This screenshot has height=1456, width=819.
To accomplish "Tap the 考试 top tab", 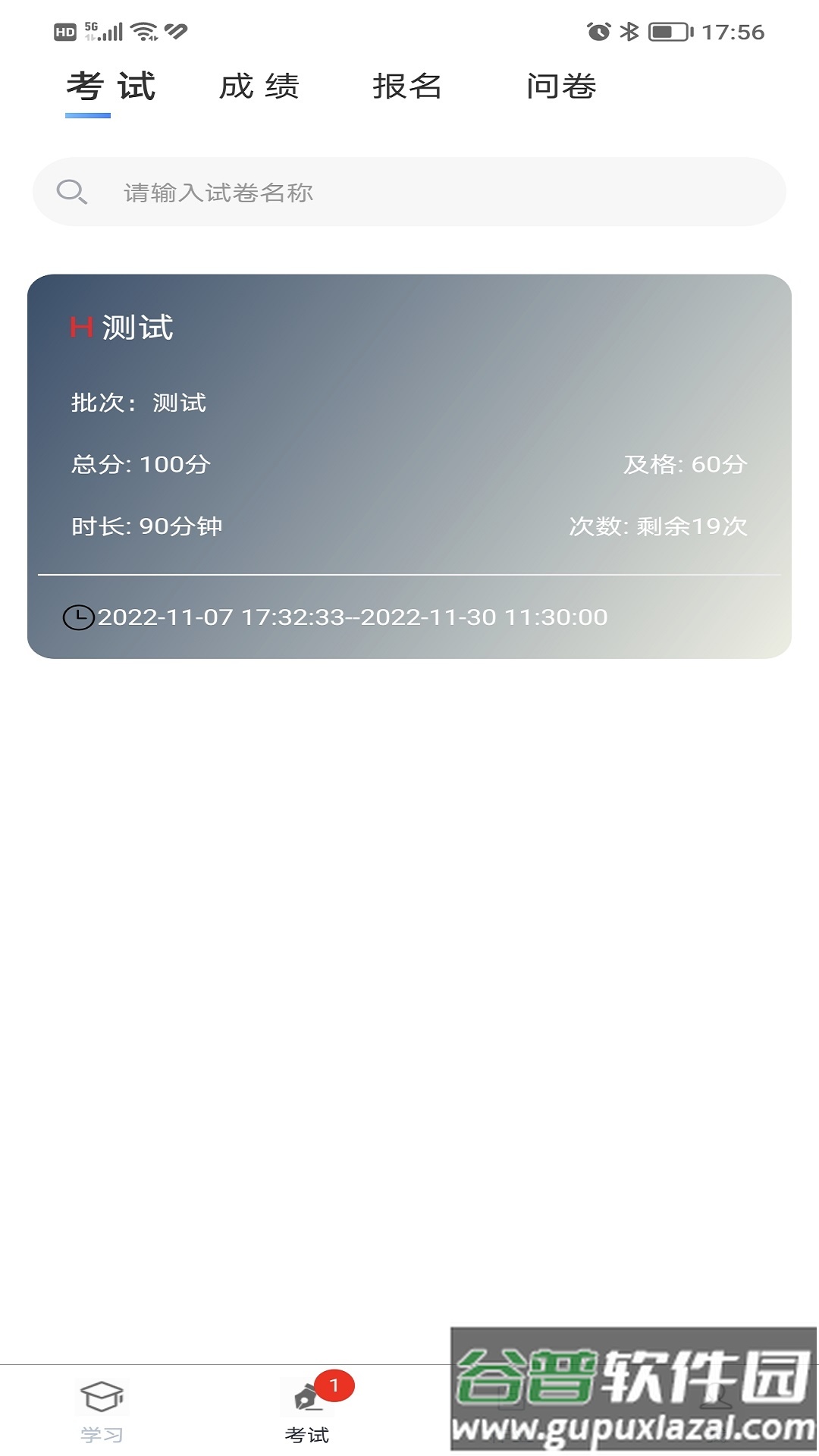I will 111,86.
